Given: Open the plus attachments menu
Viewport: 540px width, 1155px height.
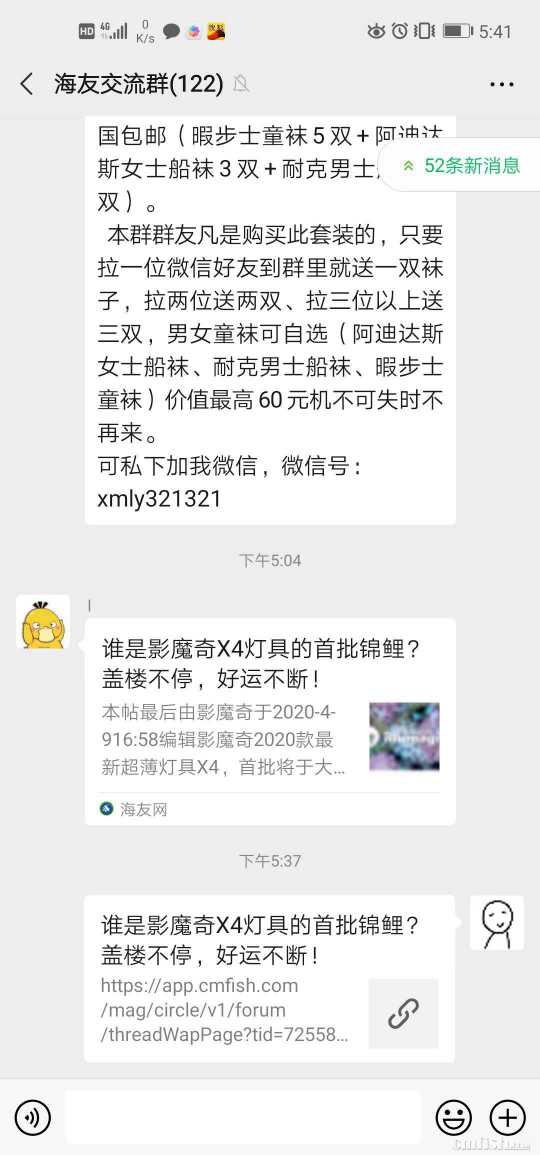Looking at the screenshot, I should tap(508, 1117).
